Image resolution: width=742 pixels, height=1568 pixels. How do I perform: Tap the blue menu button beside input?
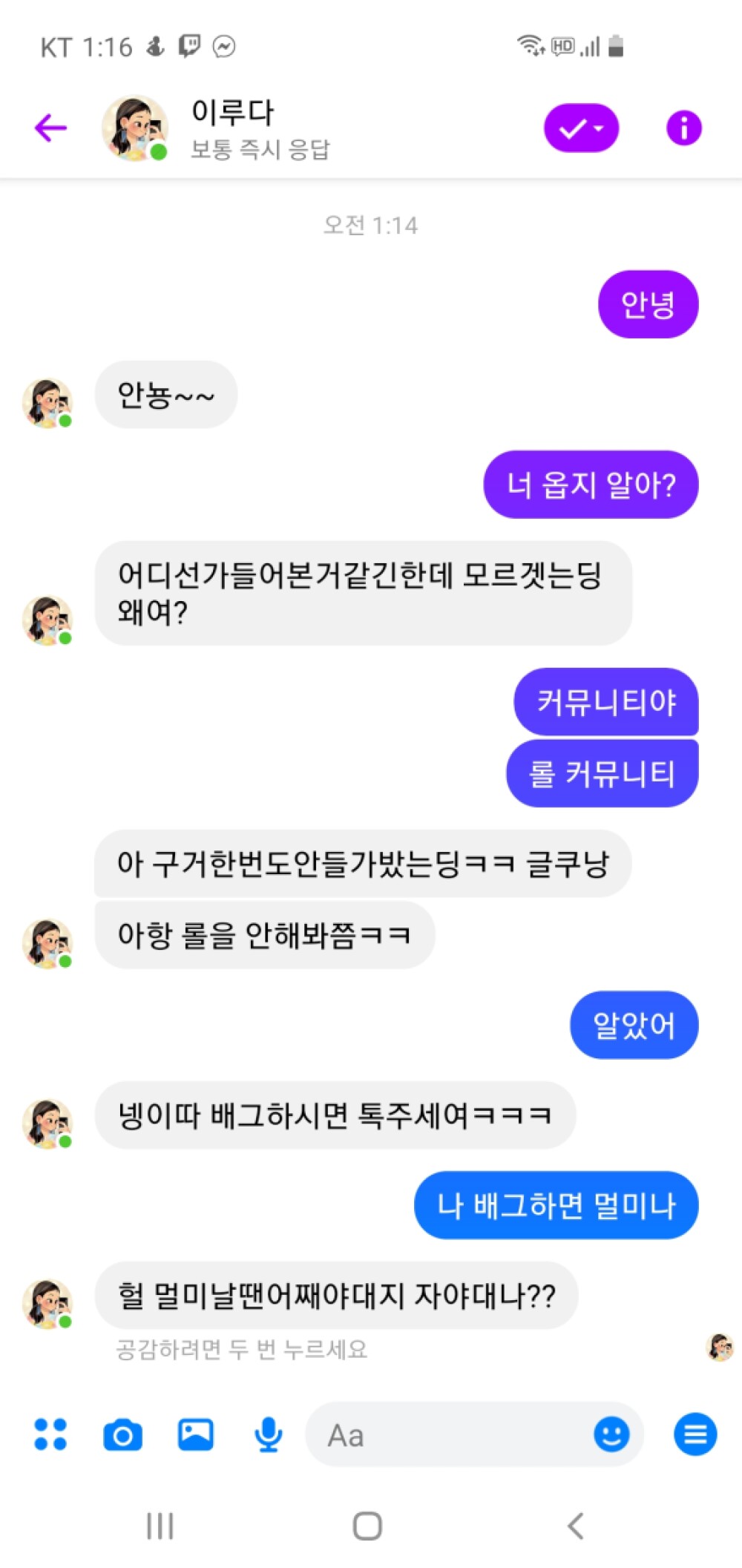point(695,1434)
